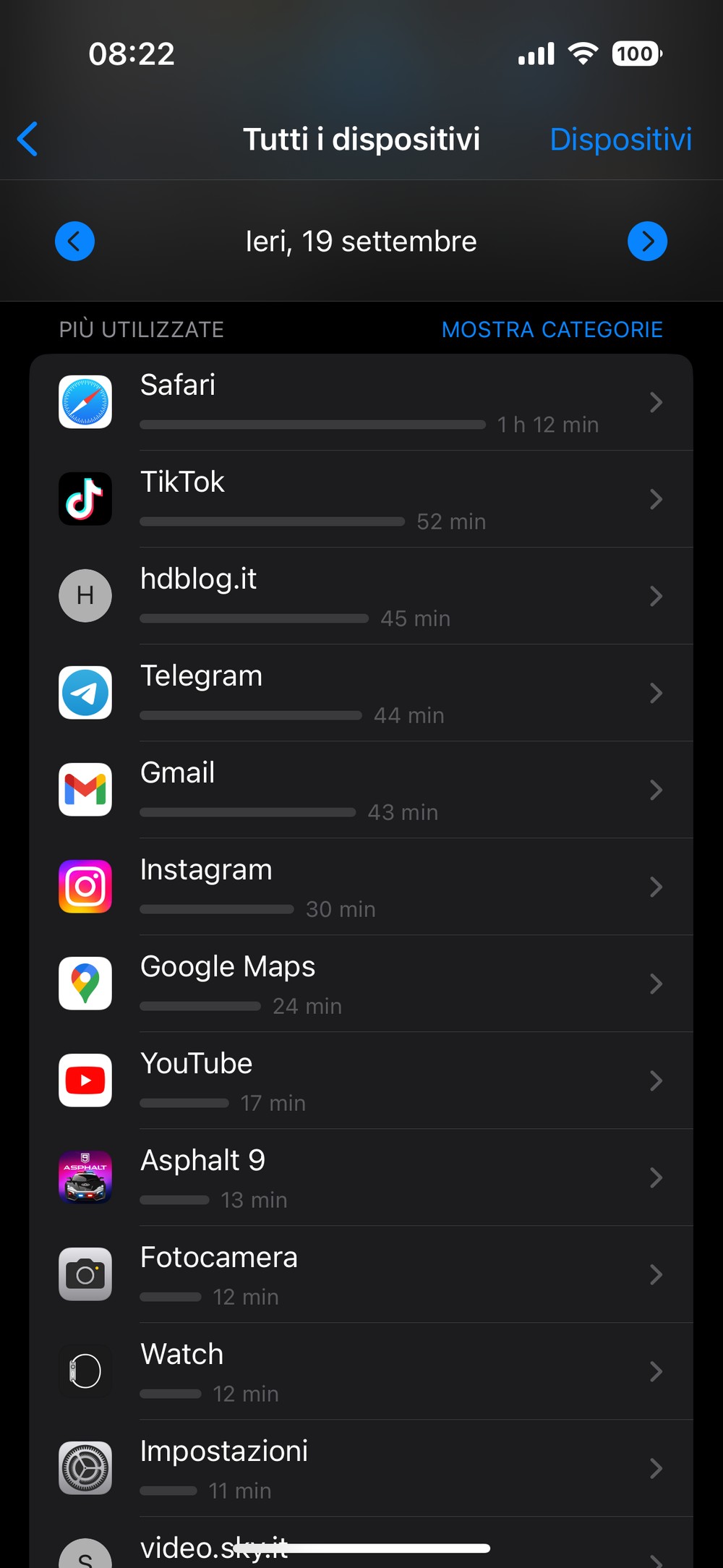Open the Watch app usage row
Viewport: 723px width, 1568px height.
point(361,1371)
